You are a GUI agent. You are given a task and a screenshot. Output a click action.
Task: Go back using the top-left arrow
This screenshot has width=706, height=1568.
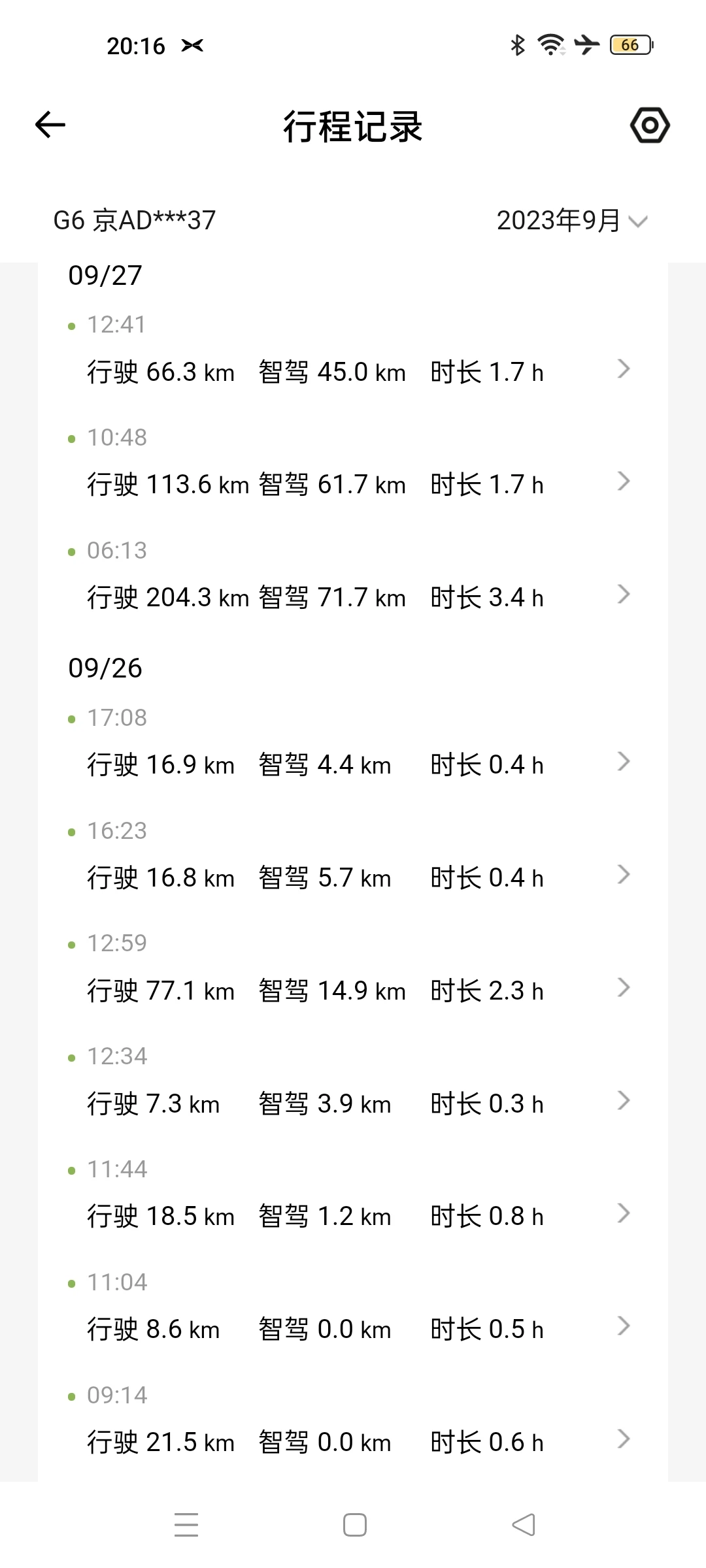pos(50,125)
